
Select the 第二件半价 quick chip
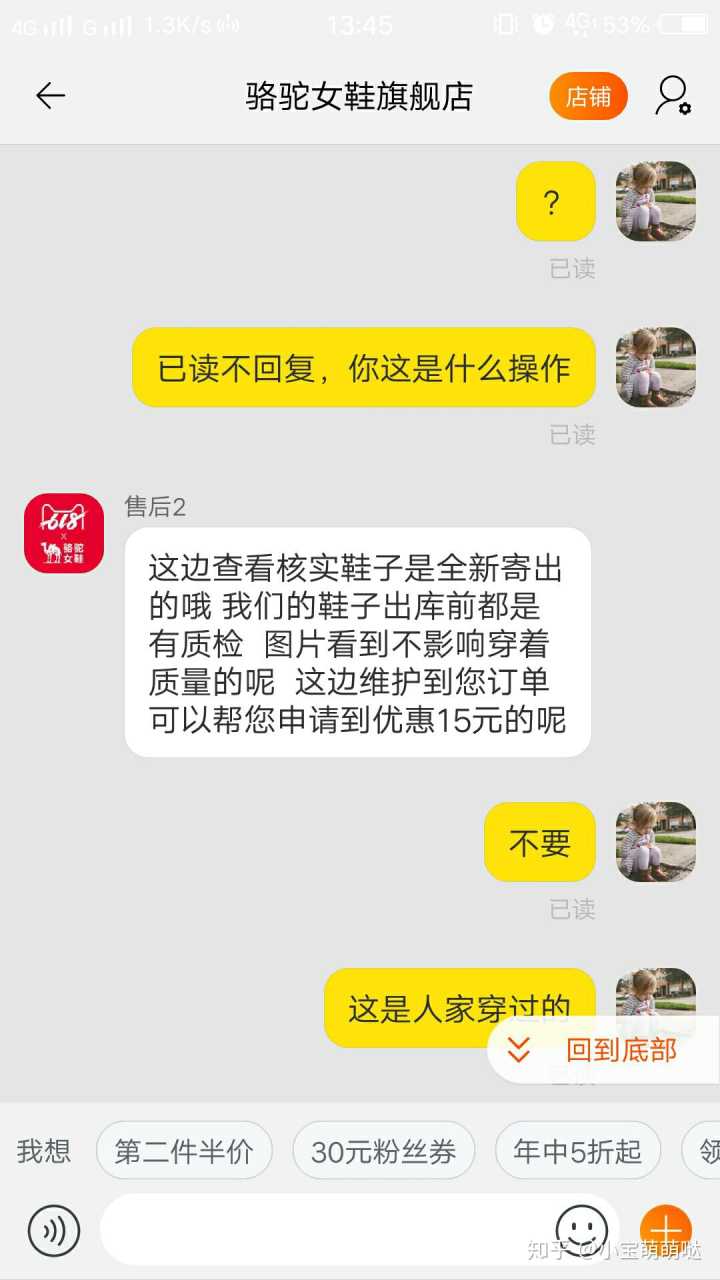tap(184, 1151)
